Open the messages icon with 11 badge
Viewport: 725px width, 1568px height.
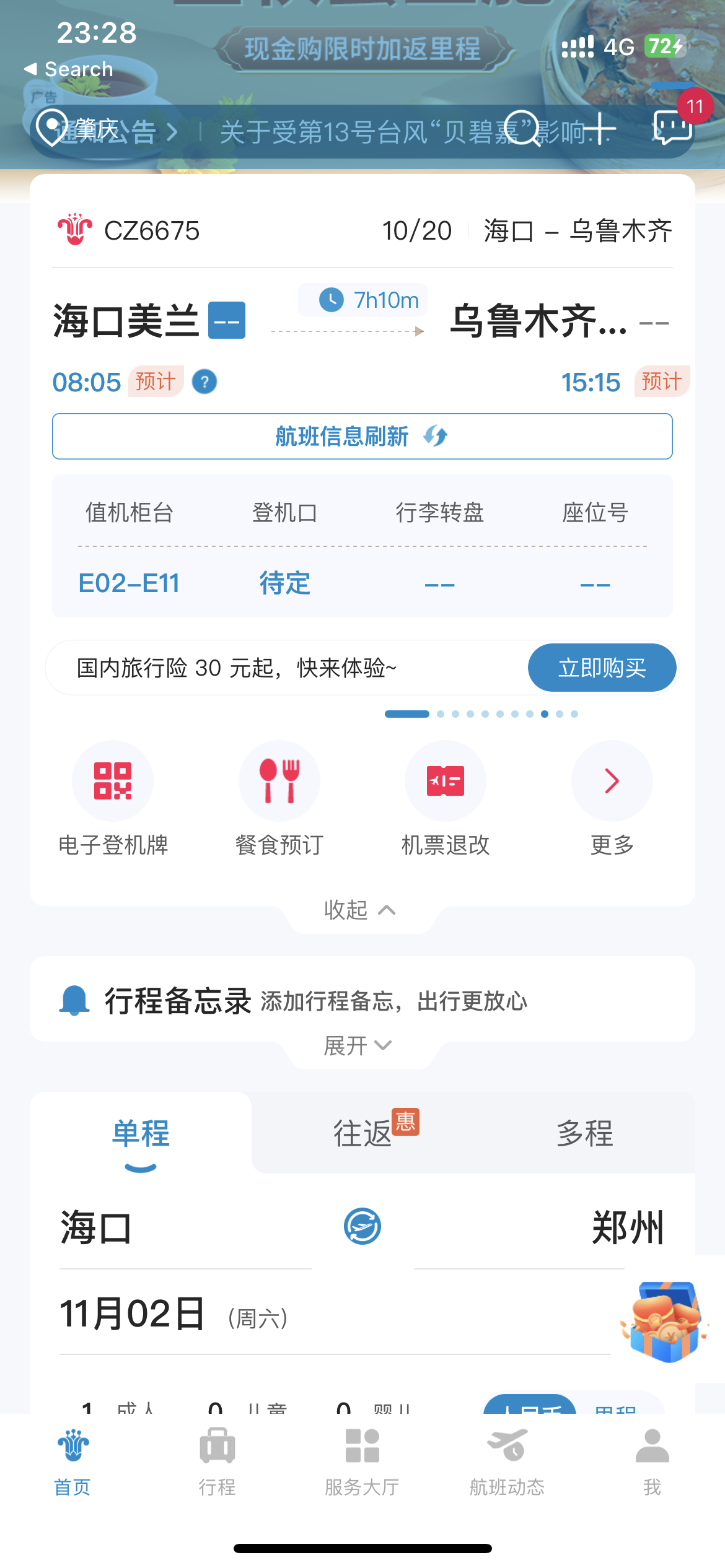pyautogui.click(x=673, y=127)
